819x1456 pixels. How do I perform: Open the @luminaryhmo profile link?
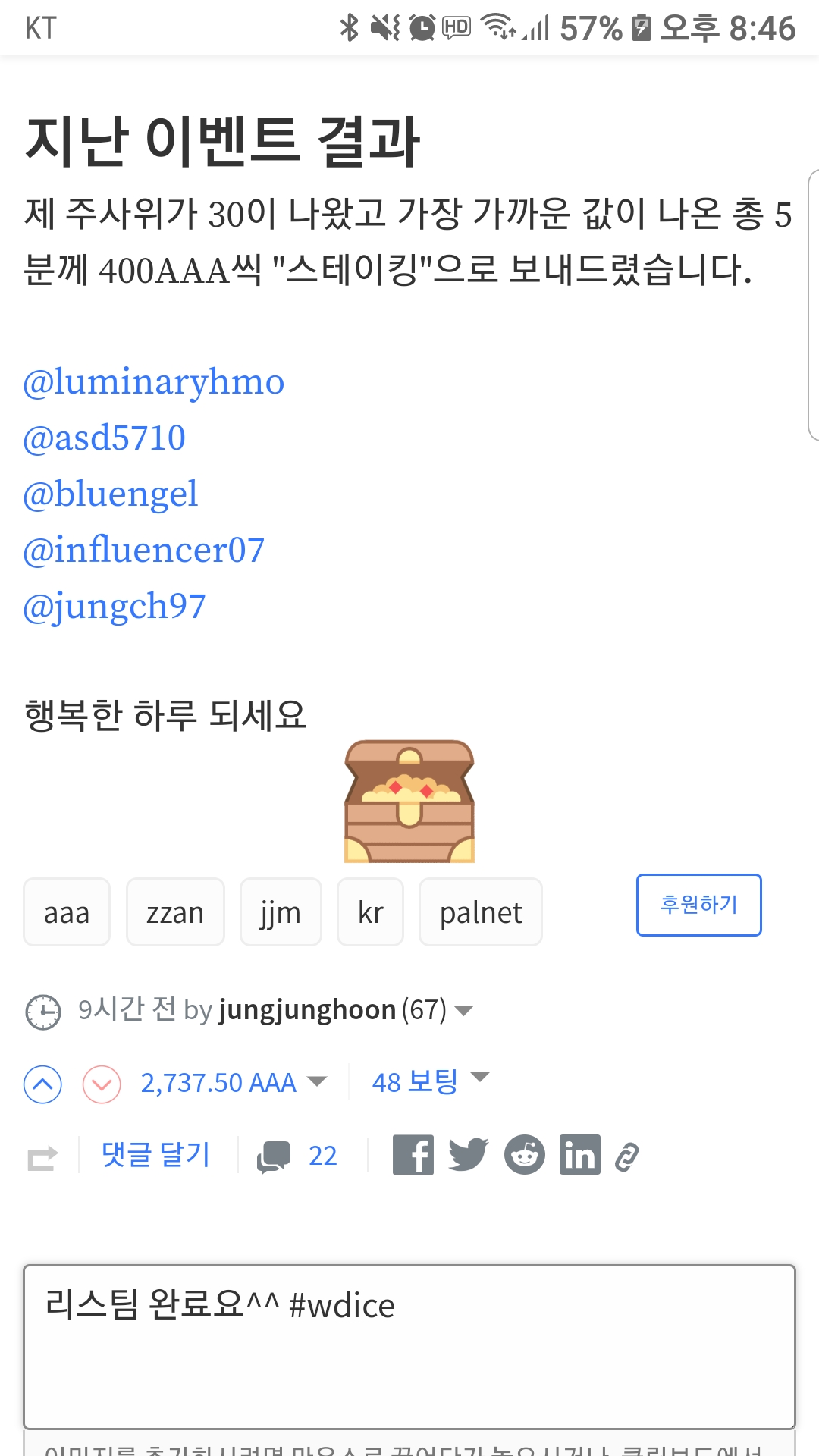[154, 382]
